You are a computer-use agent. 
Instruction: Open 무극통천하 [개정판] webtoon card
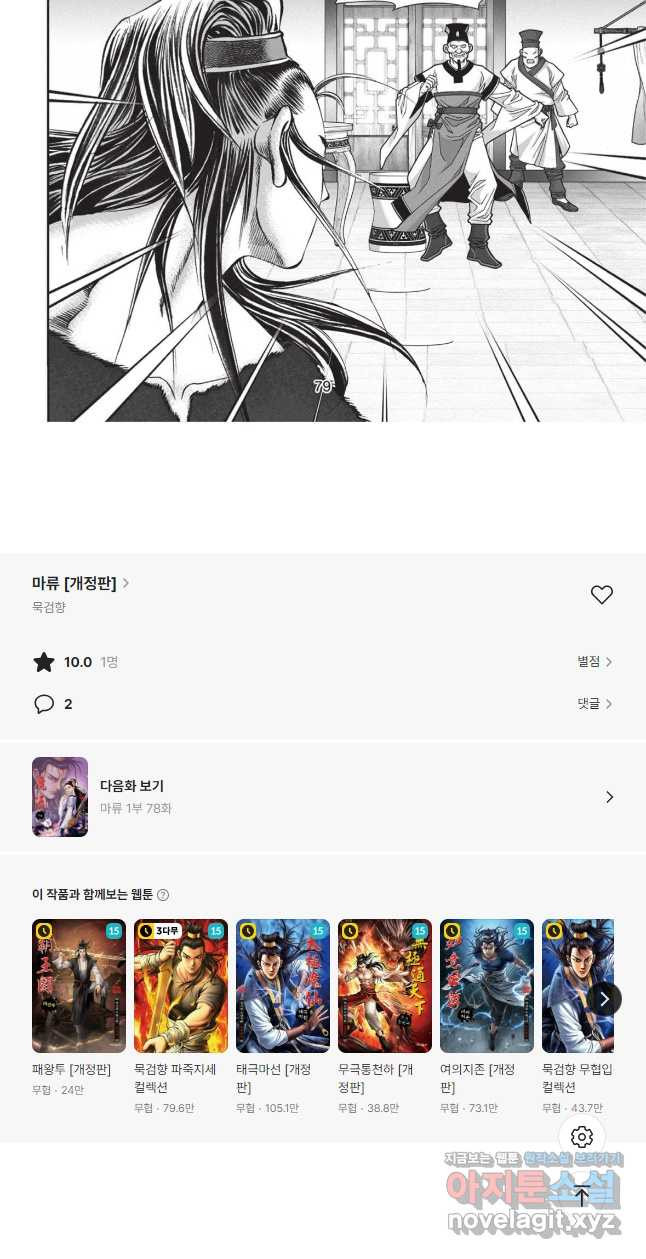coord(385,986)
